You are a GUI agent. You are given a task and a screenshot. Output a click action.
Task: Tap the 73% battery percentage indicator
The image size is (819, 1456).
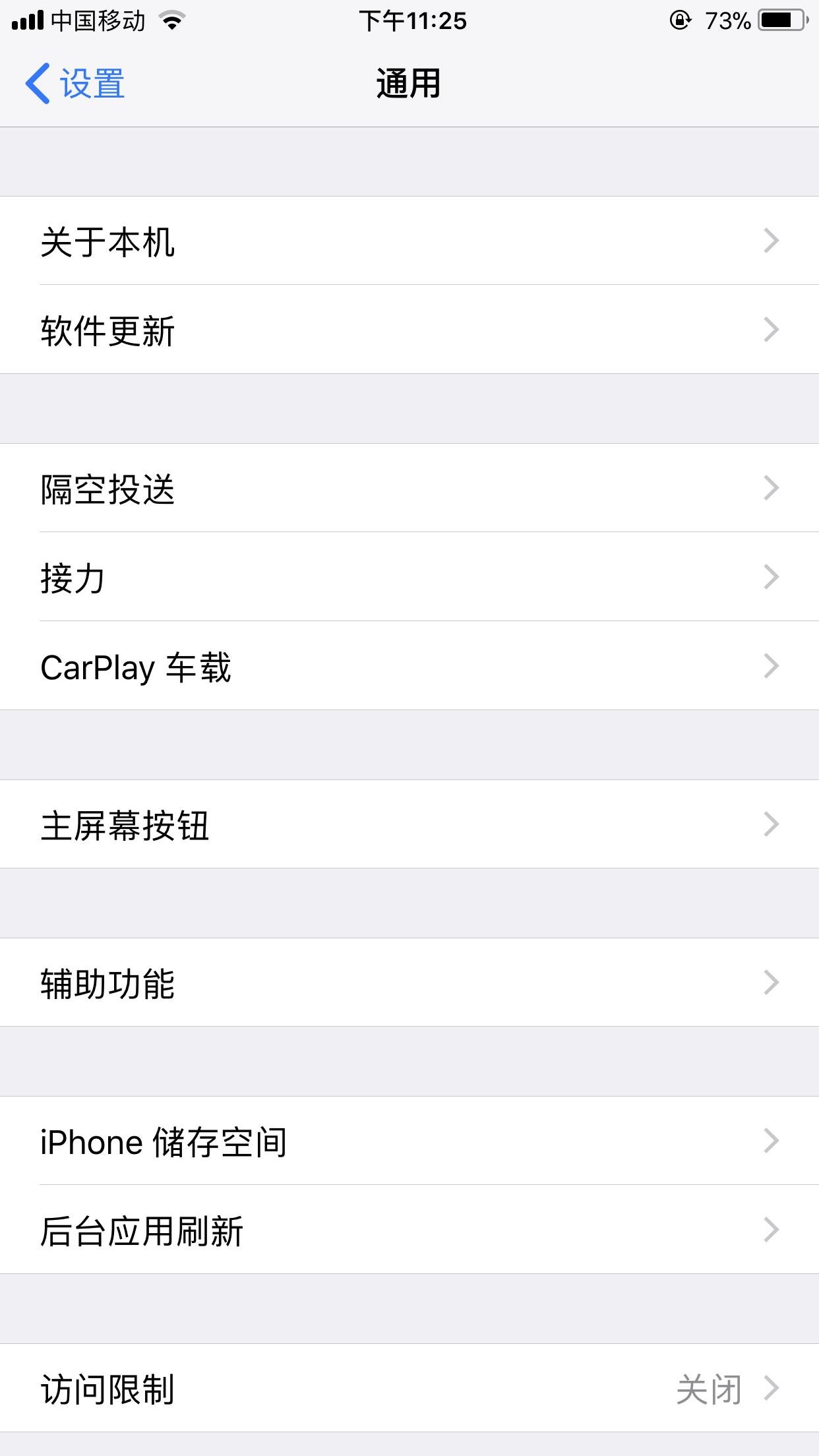727,20
